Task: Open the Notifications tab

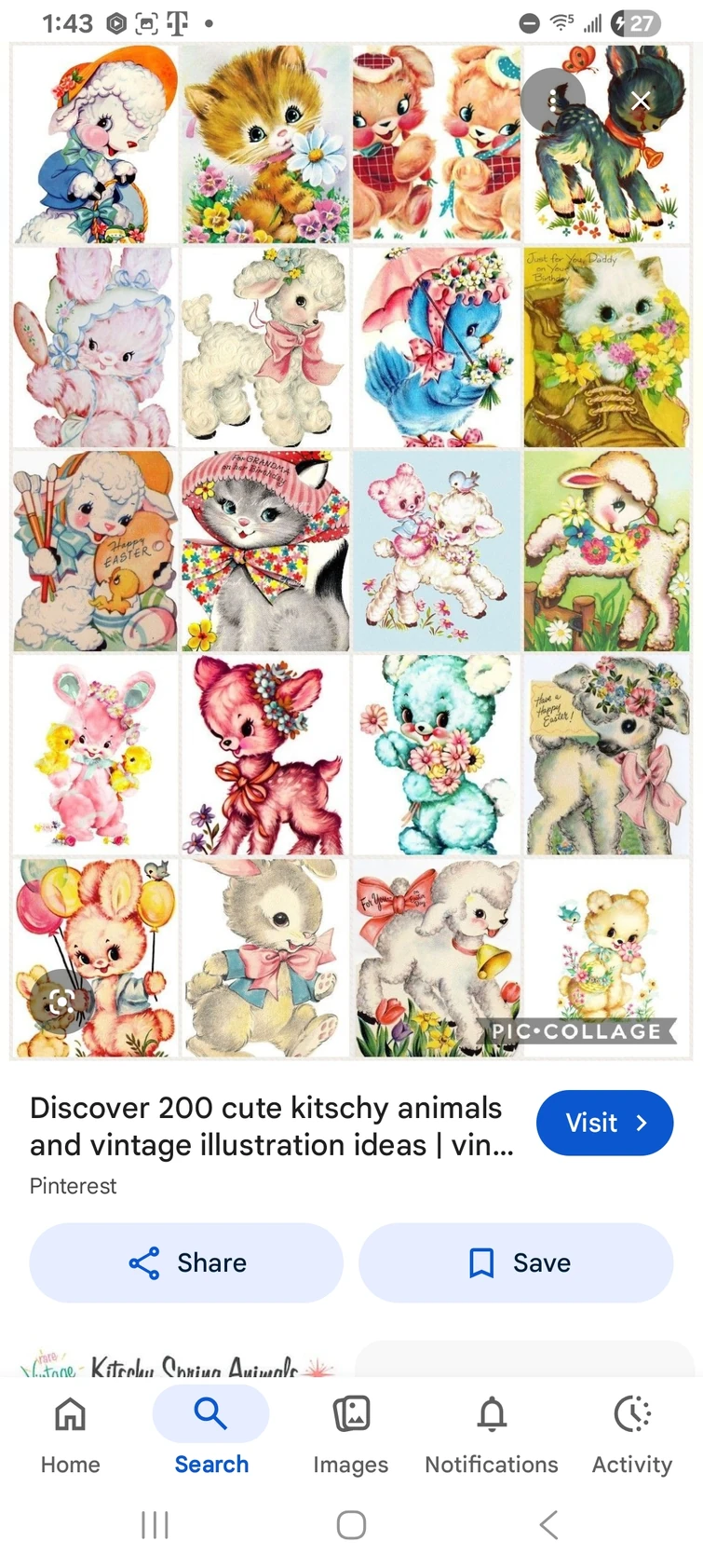Action: 492,1435
